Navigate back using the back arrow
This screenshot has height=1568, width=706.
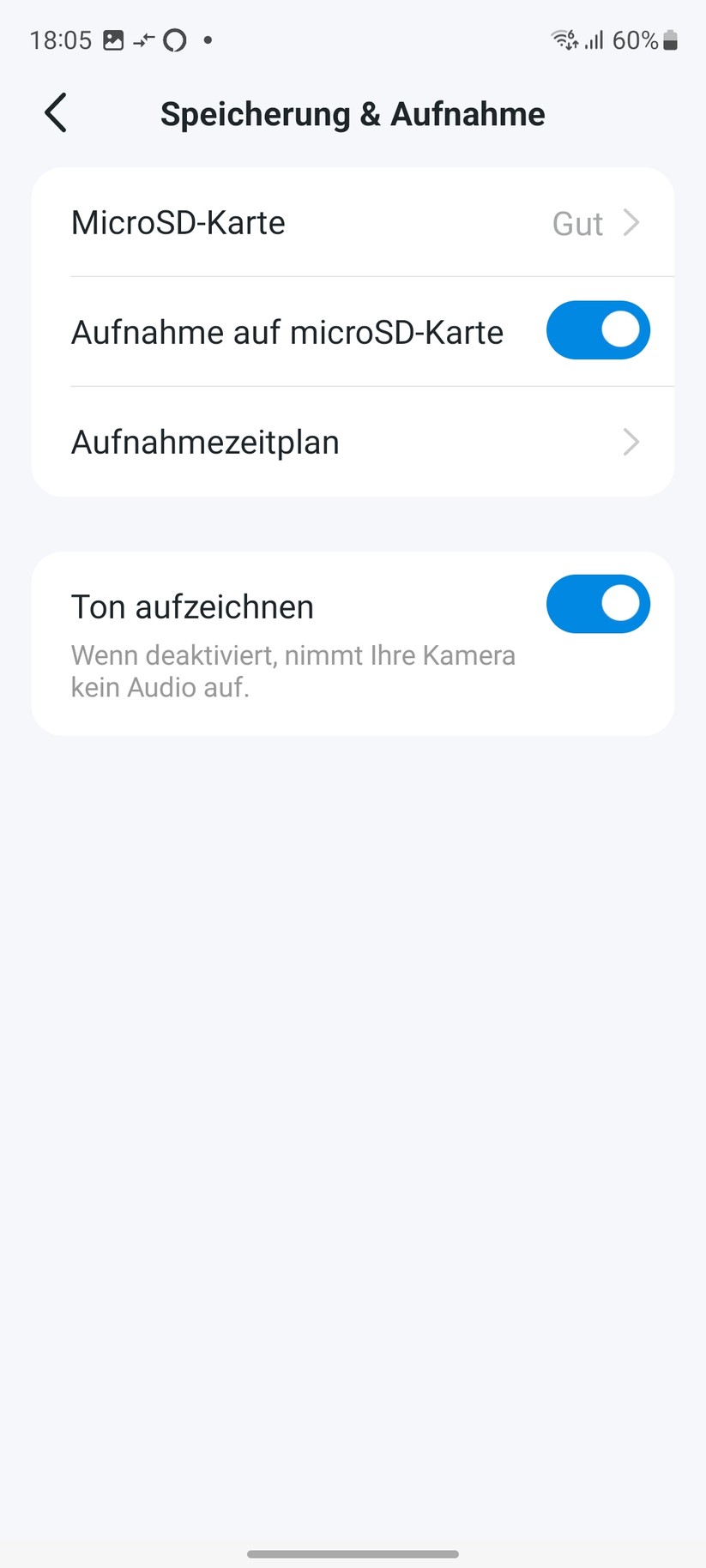55,112
